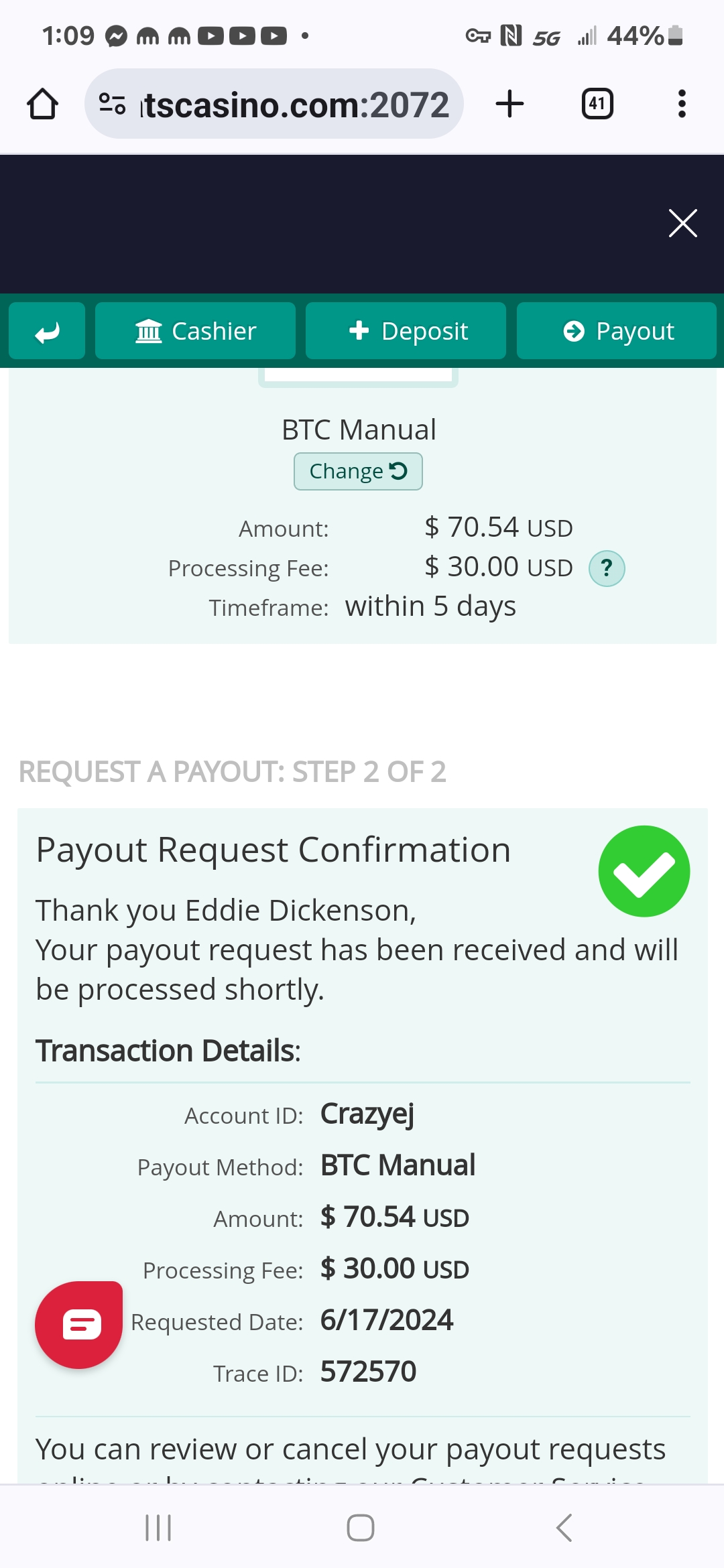Go to the Deposit page
This screenshot has width=724, height=1568.
pyautogui.click(x=406, y=331)
